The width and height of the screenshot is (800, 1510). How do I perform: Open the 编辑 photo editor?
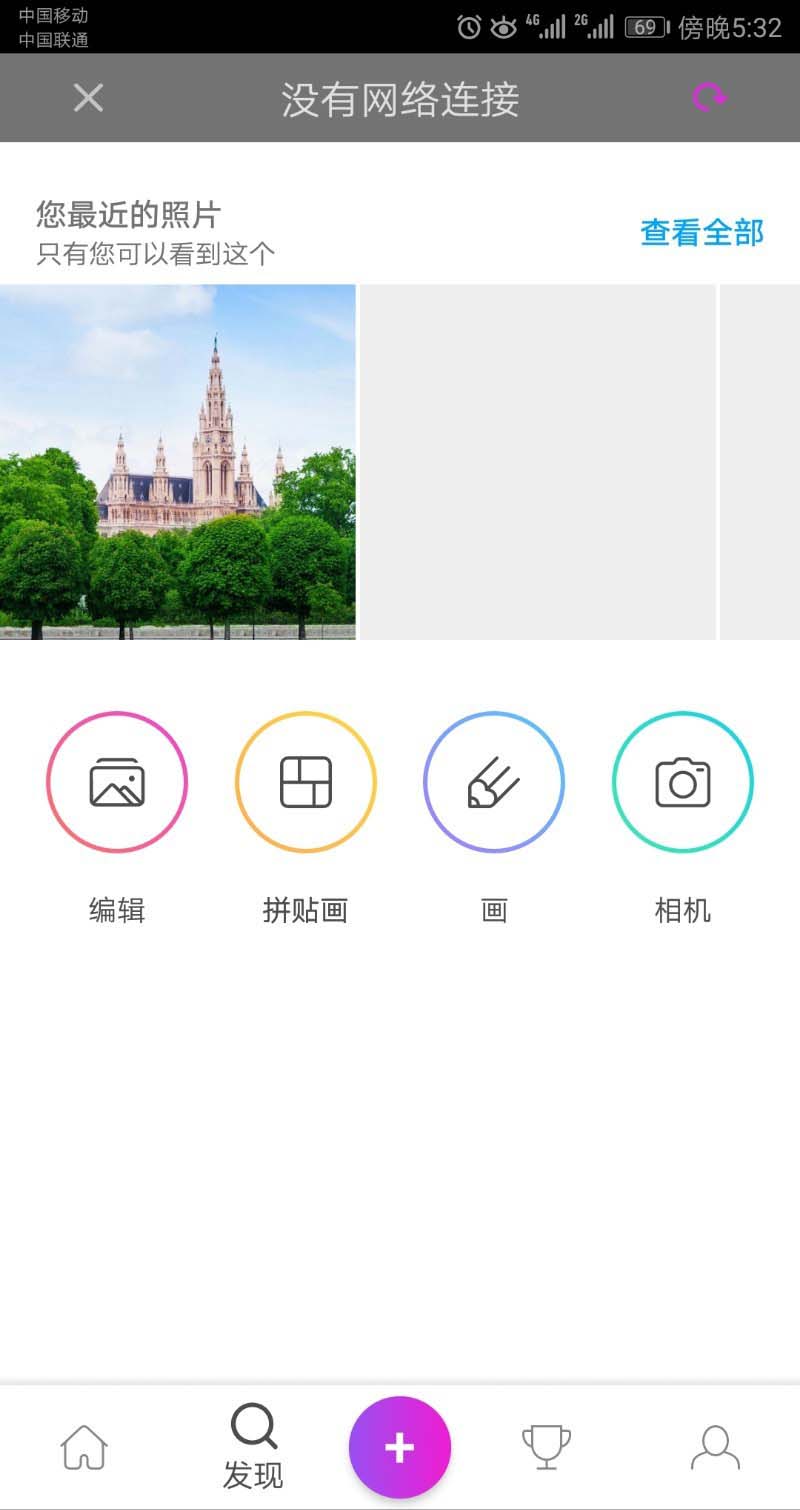pos(117,782)
